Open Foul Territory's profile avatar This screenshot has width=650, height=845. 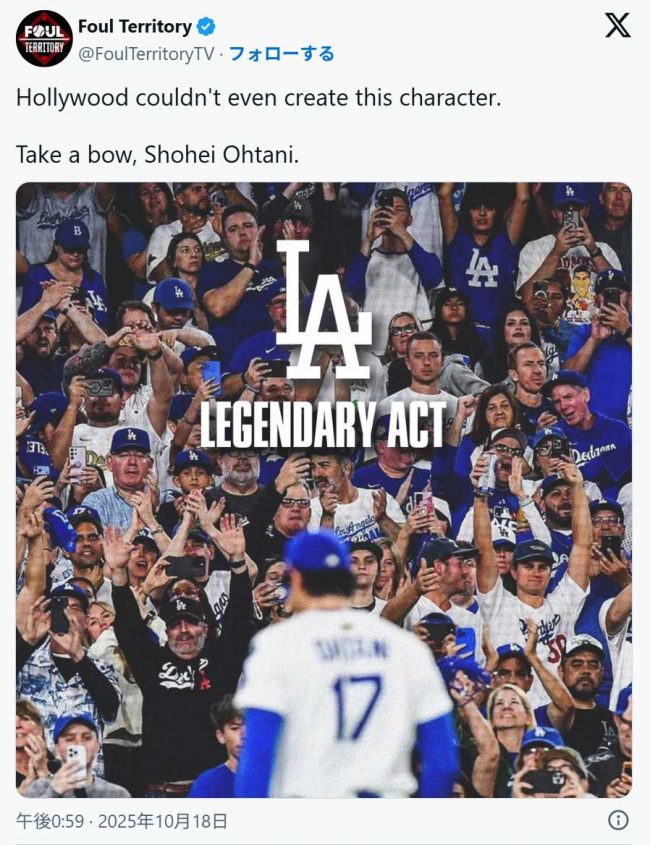tap(43, 39)
